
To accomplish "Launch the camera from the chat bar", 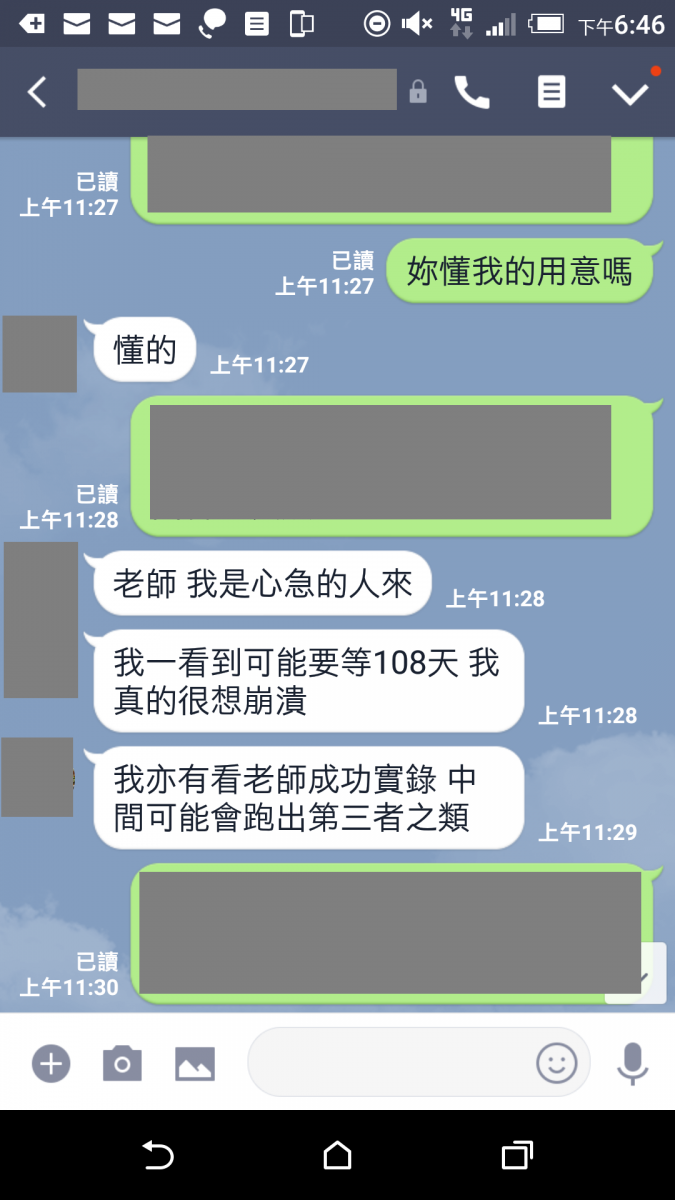I will click(x=122, y=1063).
